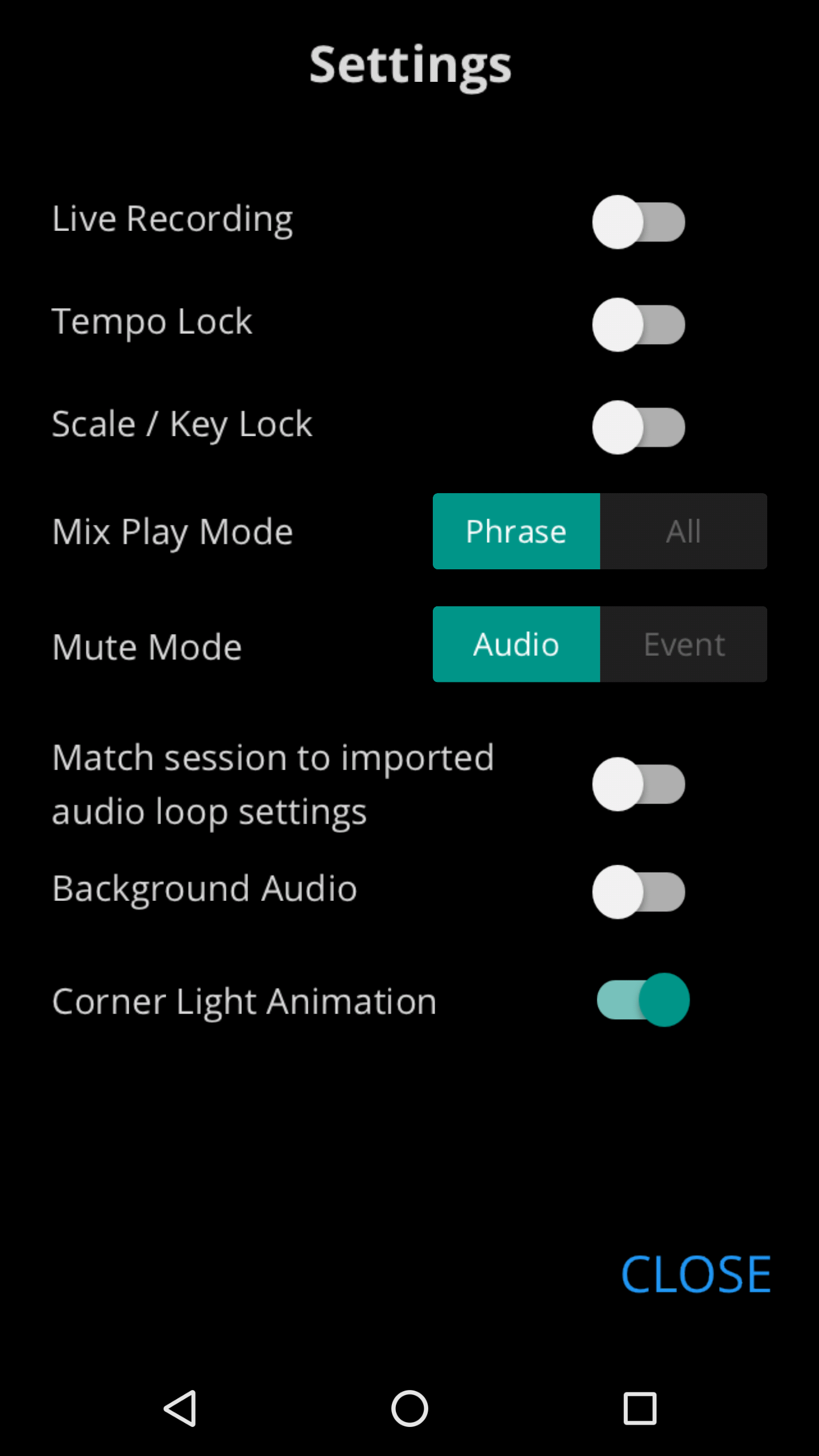The image size is (819, 1456).
Task: Disable Corner Light Animation
Action: coord(643,1000)
